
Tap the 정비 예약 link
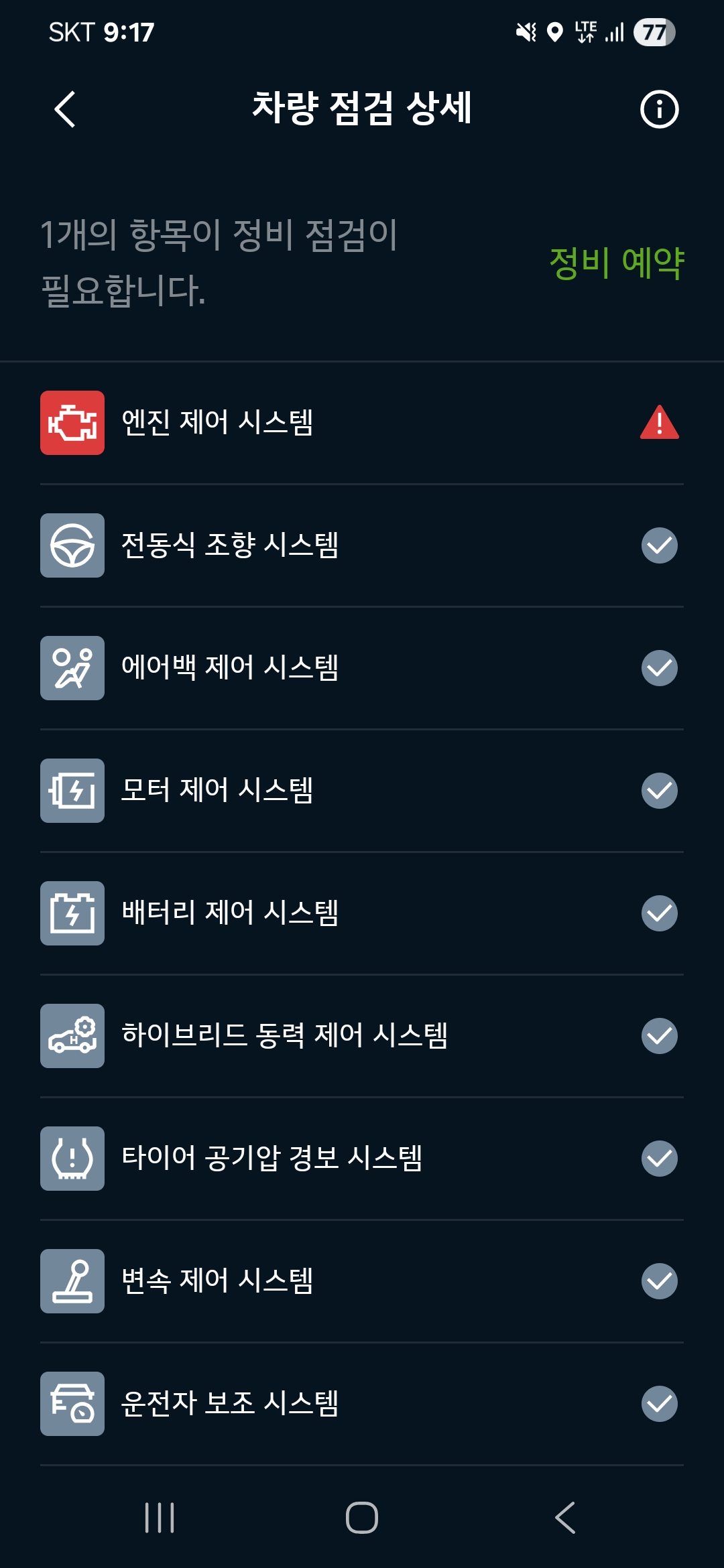click(616, 263)
